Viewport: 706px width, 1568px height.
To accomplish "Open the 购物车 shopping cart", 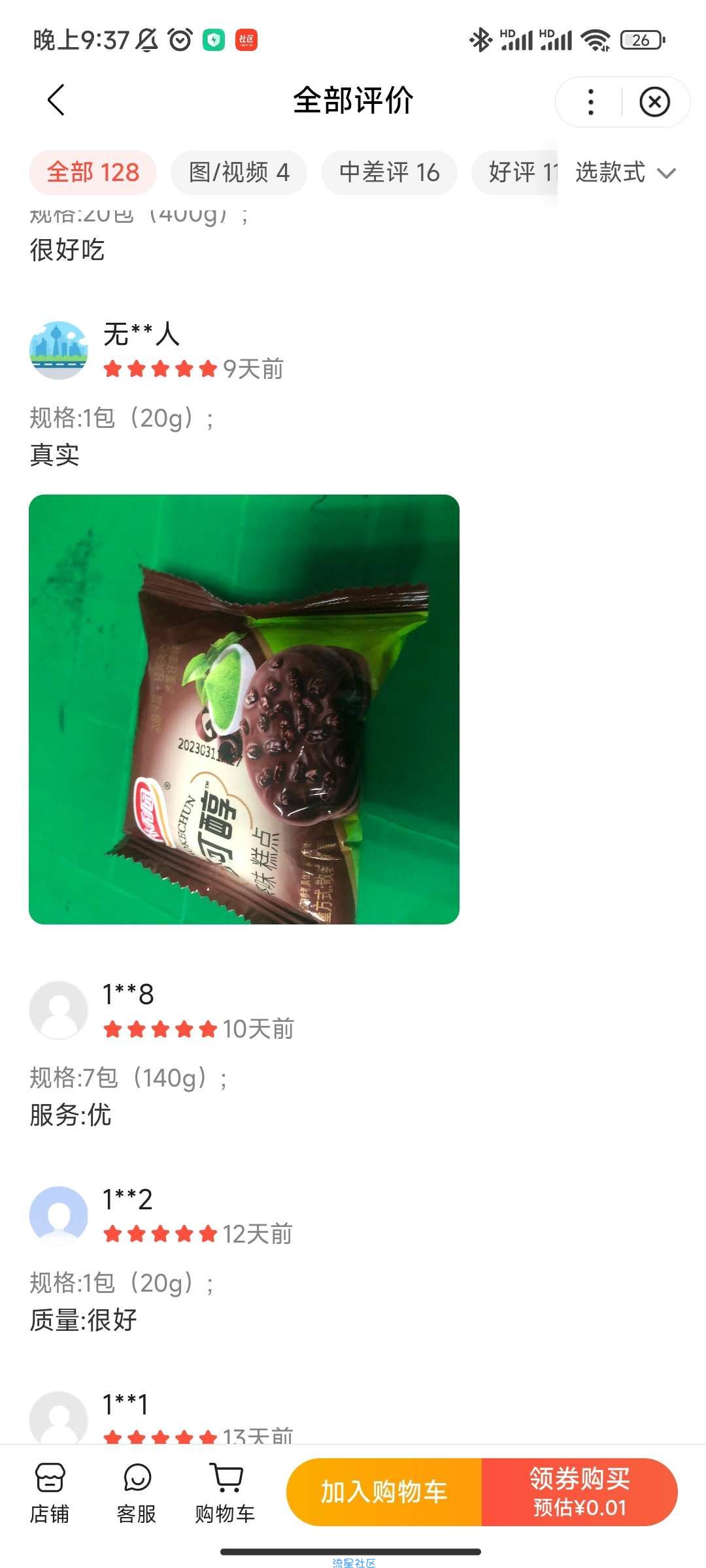I will coord(225,1494).
